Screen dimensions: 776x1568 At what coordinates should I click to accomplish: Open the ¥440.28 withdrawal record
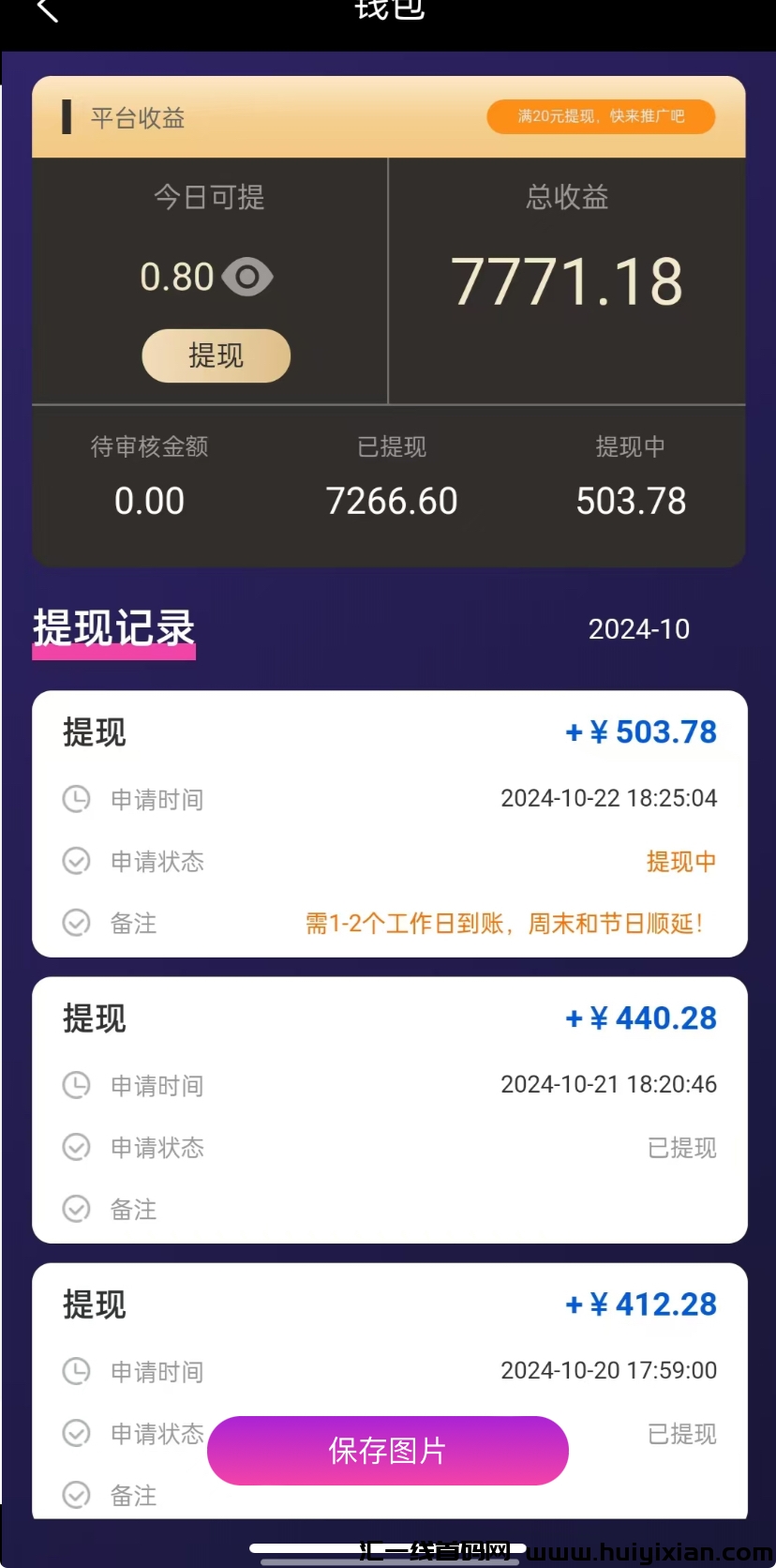[389, 1109]
